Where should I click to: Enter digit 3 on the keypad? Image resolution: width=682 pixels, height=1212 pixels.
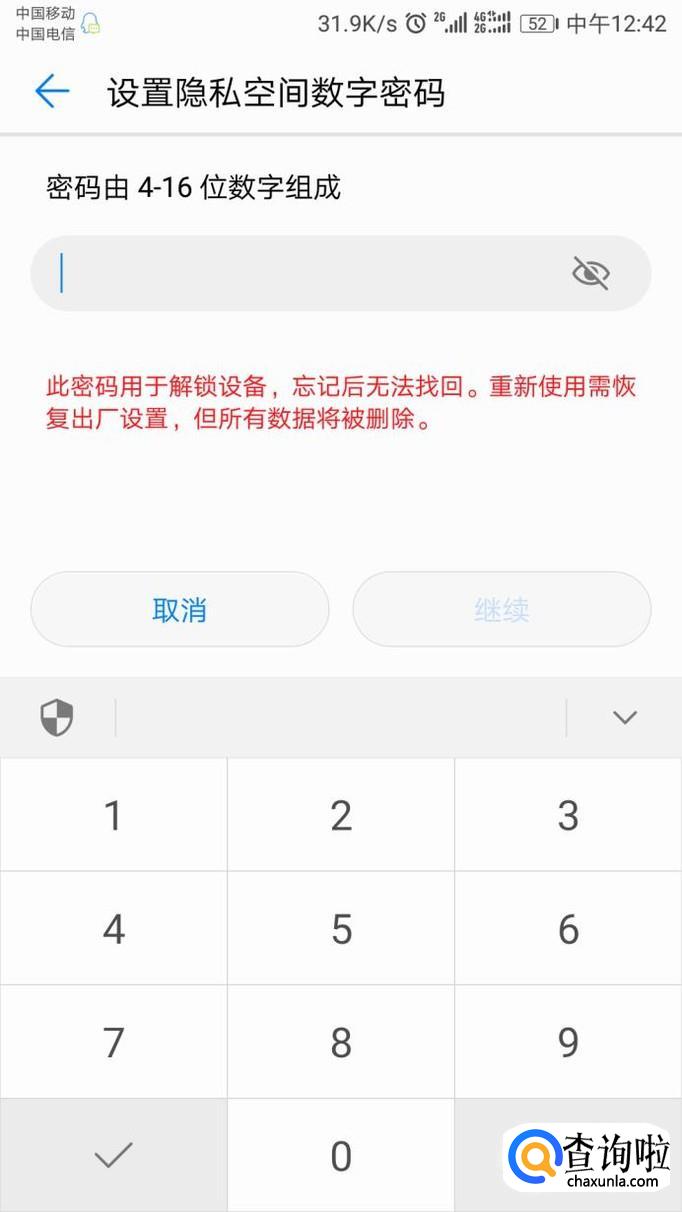point(568,815)
